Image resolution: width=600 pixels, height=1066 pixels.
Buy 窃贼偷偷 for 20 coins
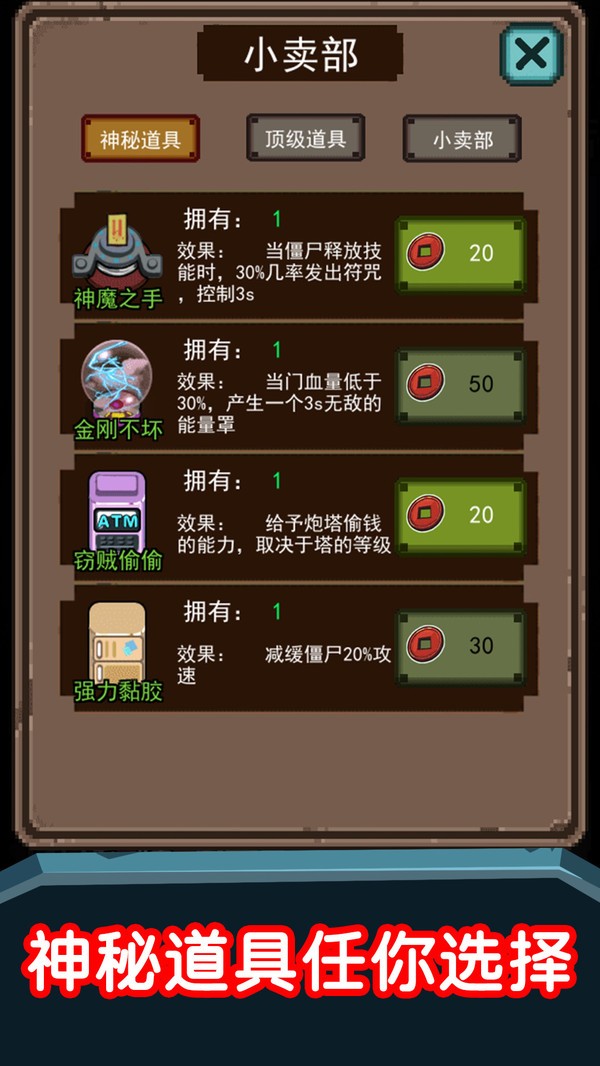point(461,515)
